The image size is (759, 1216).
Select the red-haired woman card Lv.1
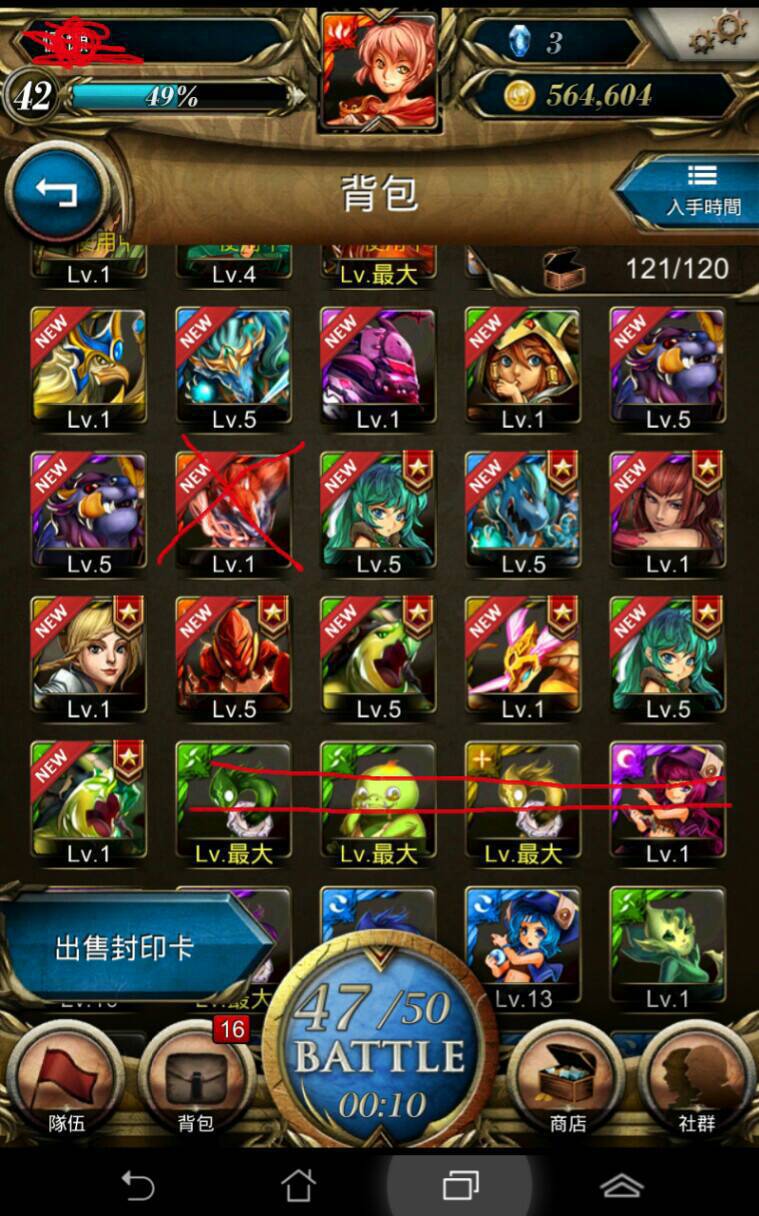pyautogui.click(x=668, y=513)
